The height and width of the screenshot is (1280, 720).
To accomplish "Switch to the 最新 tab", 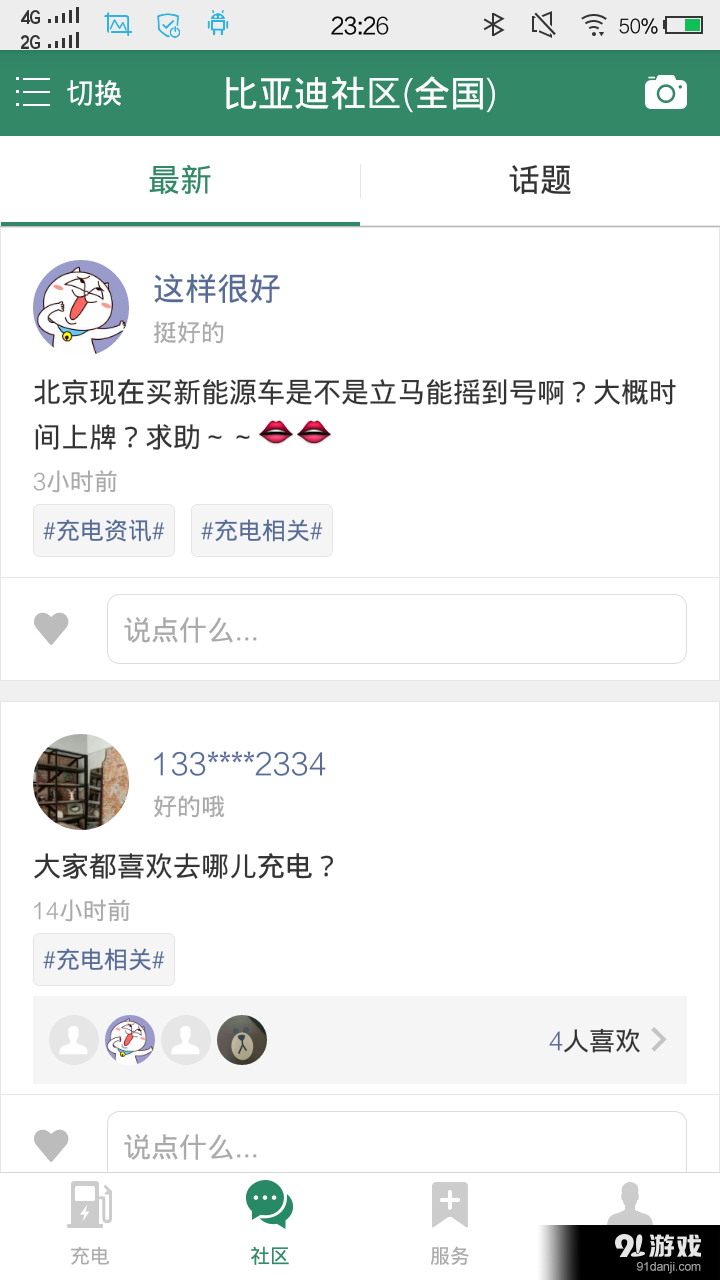I will [x=180, y=181].
